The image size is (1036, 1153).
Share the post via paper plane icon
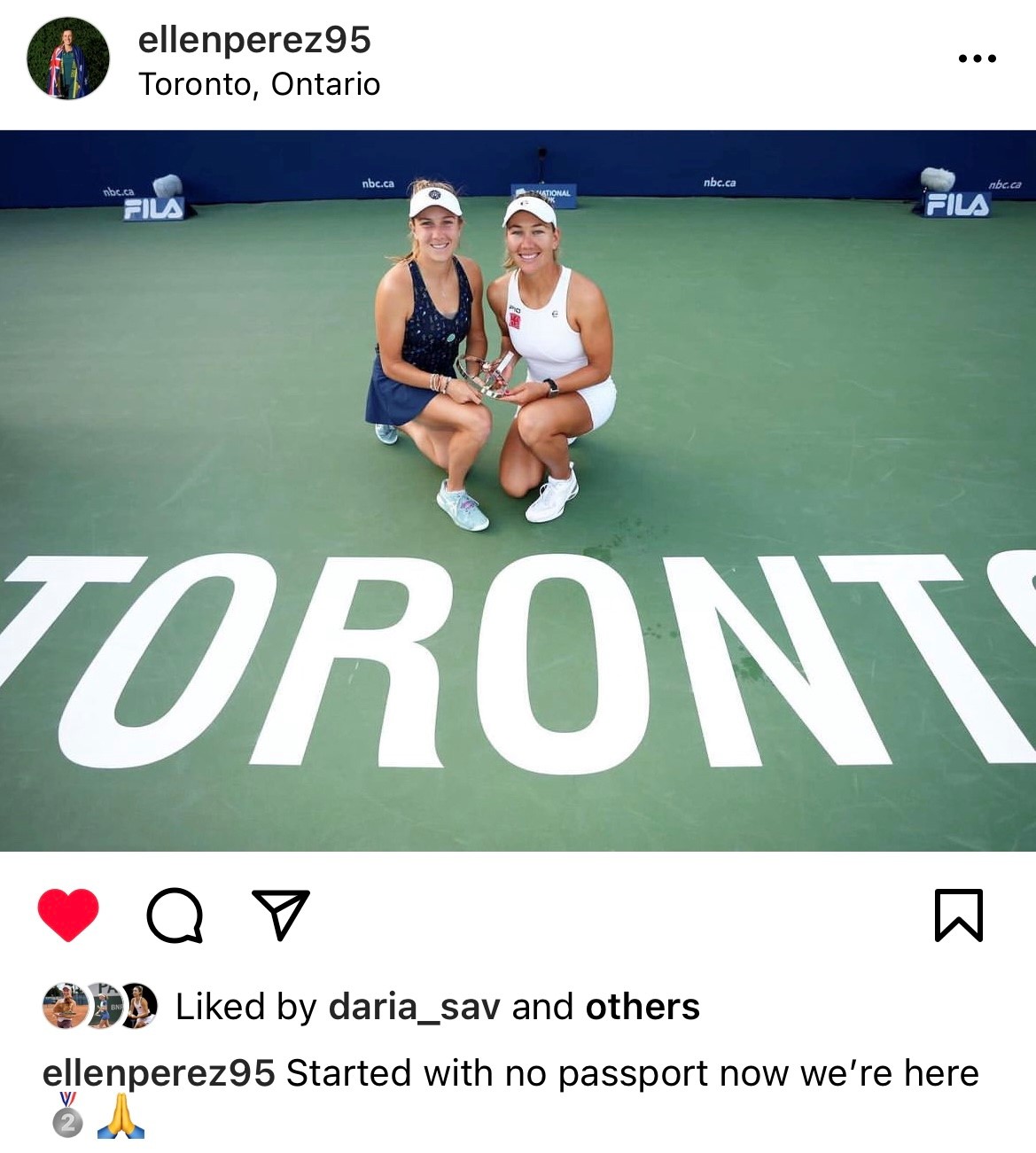point(281,915)
